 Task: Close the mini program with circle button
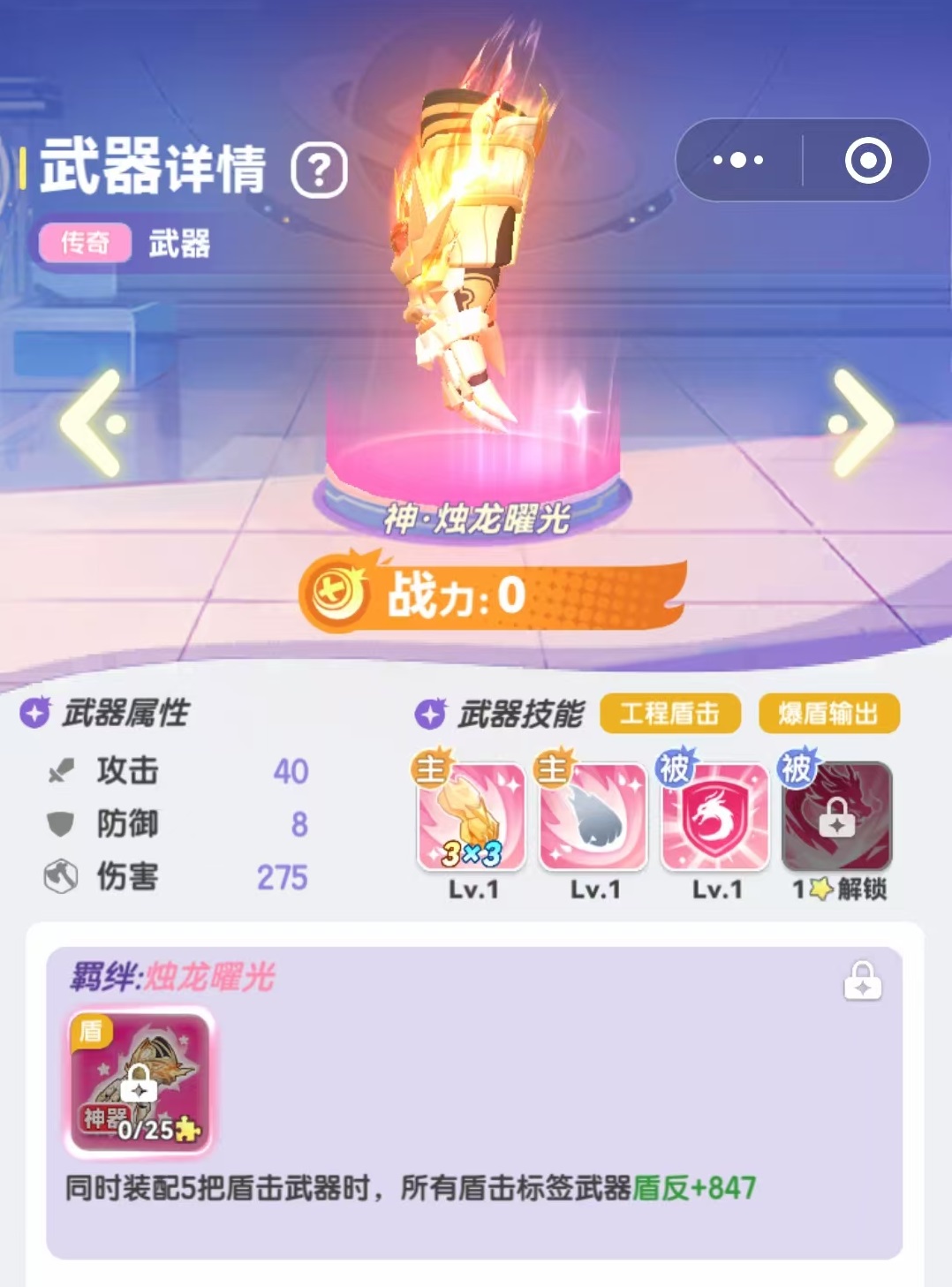(867, 161)
